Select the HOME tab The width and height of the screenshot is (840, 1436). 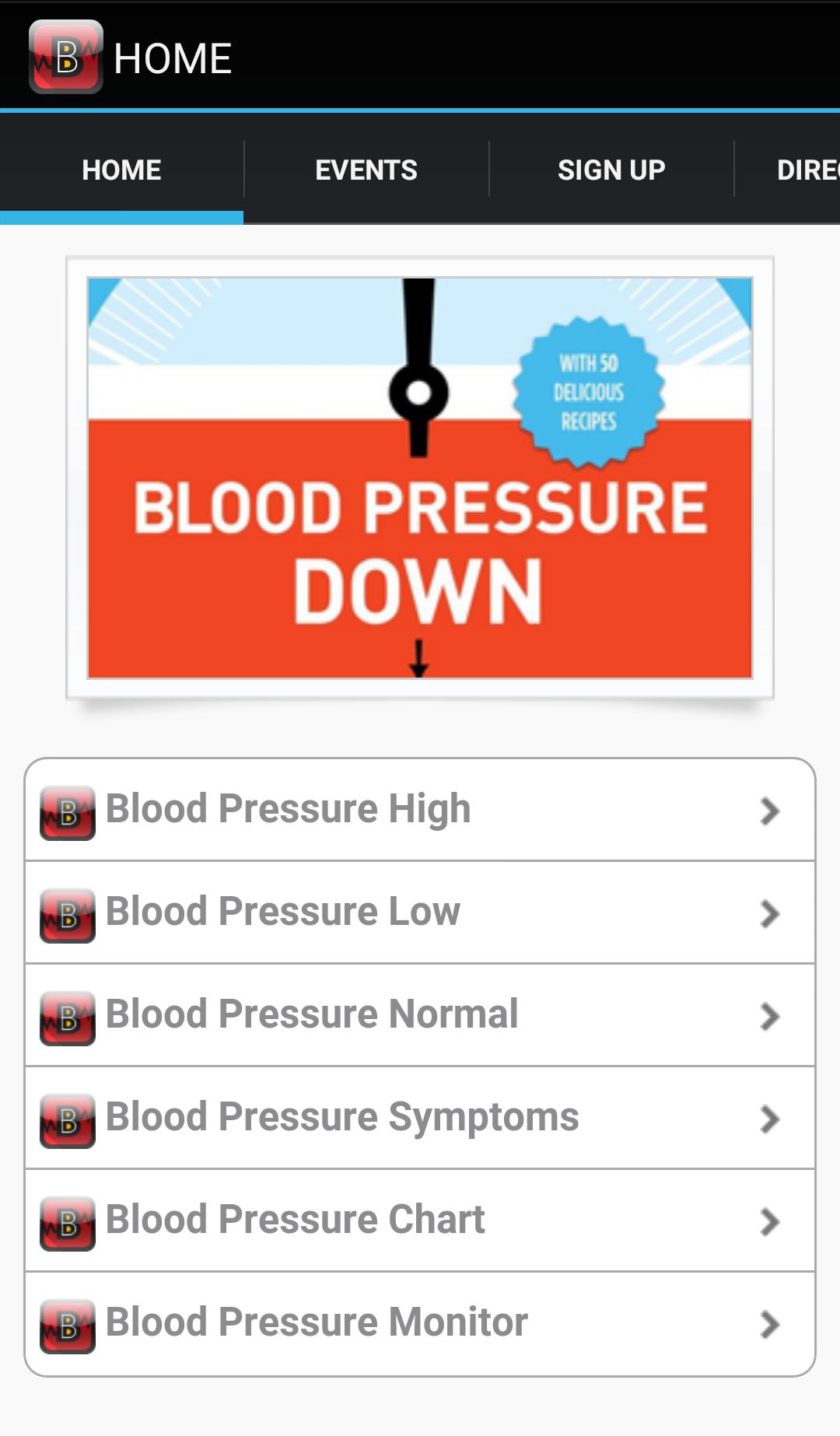[121, 169]
